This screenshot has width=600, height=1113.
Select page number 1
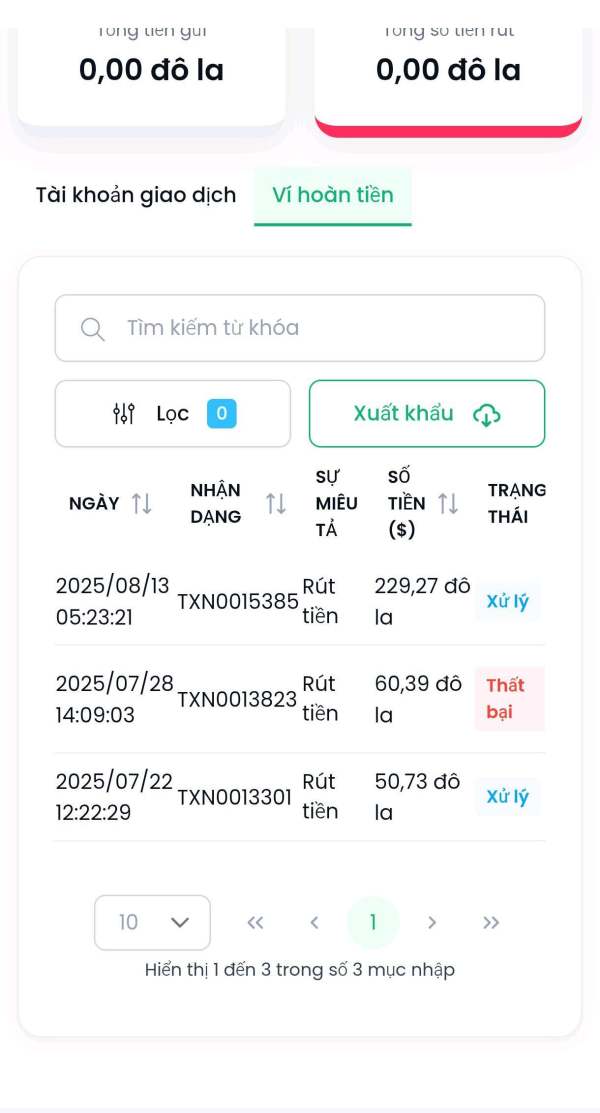click(x=373, y=923)
